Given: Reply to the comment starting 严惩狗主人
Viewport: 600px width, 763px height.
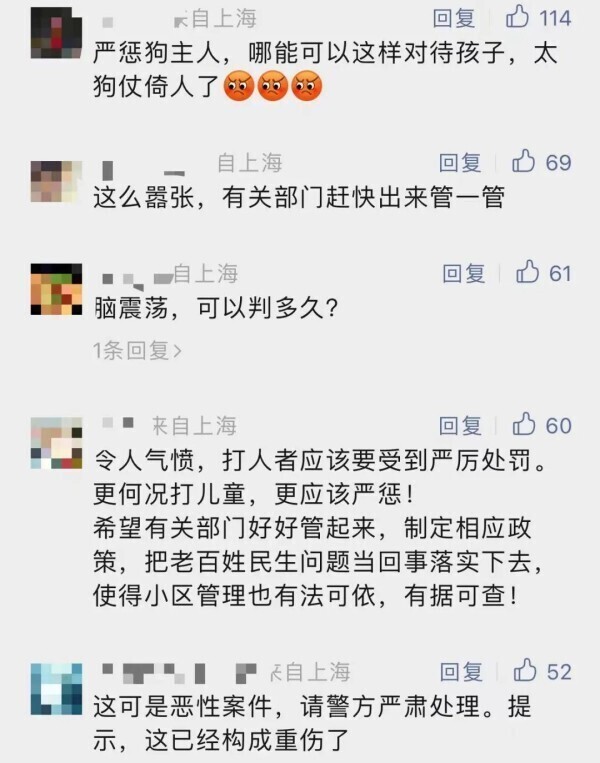Looking at the screenshot, I should coord(453,18).
